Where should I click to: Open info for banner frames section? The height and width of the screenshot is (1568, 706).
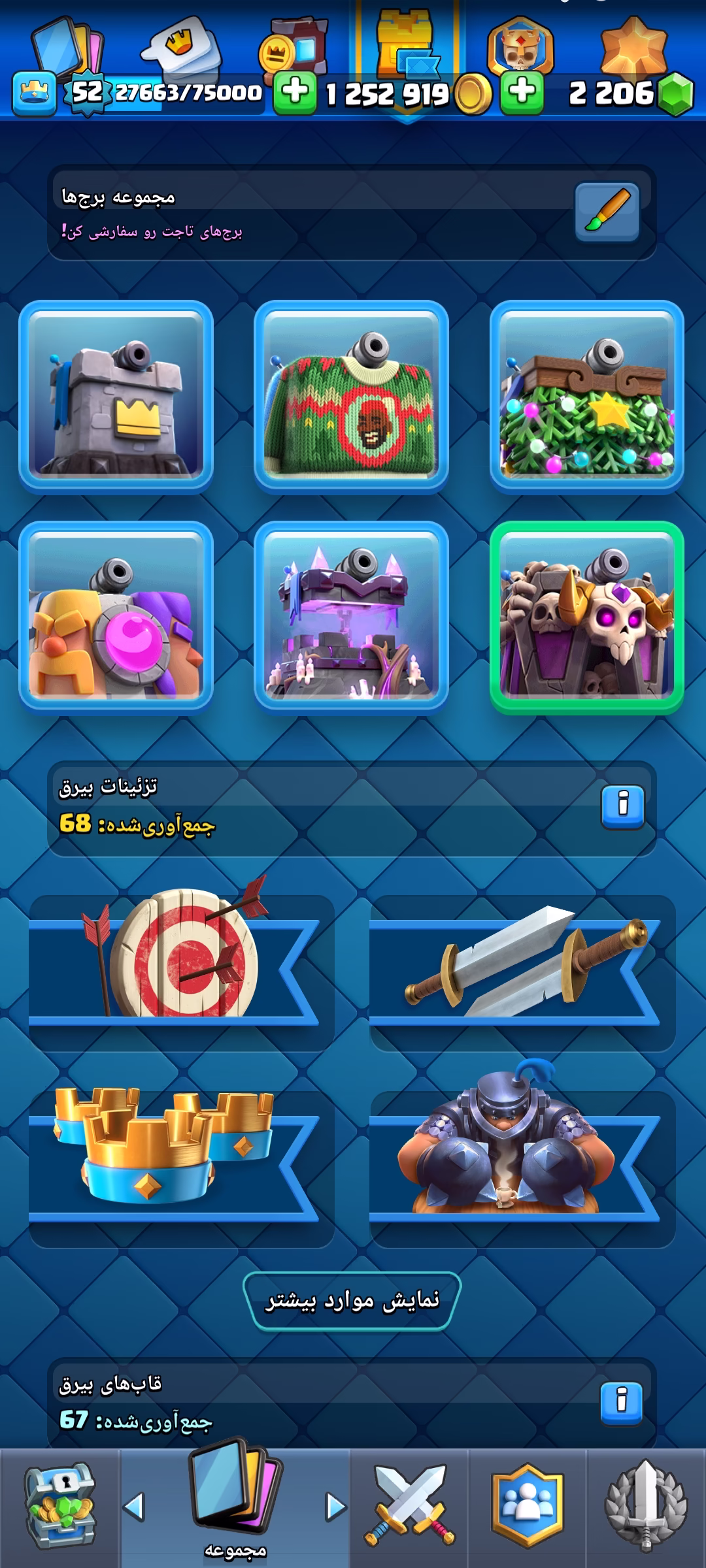(x=621, y=1401)
